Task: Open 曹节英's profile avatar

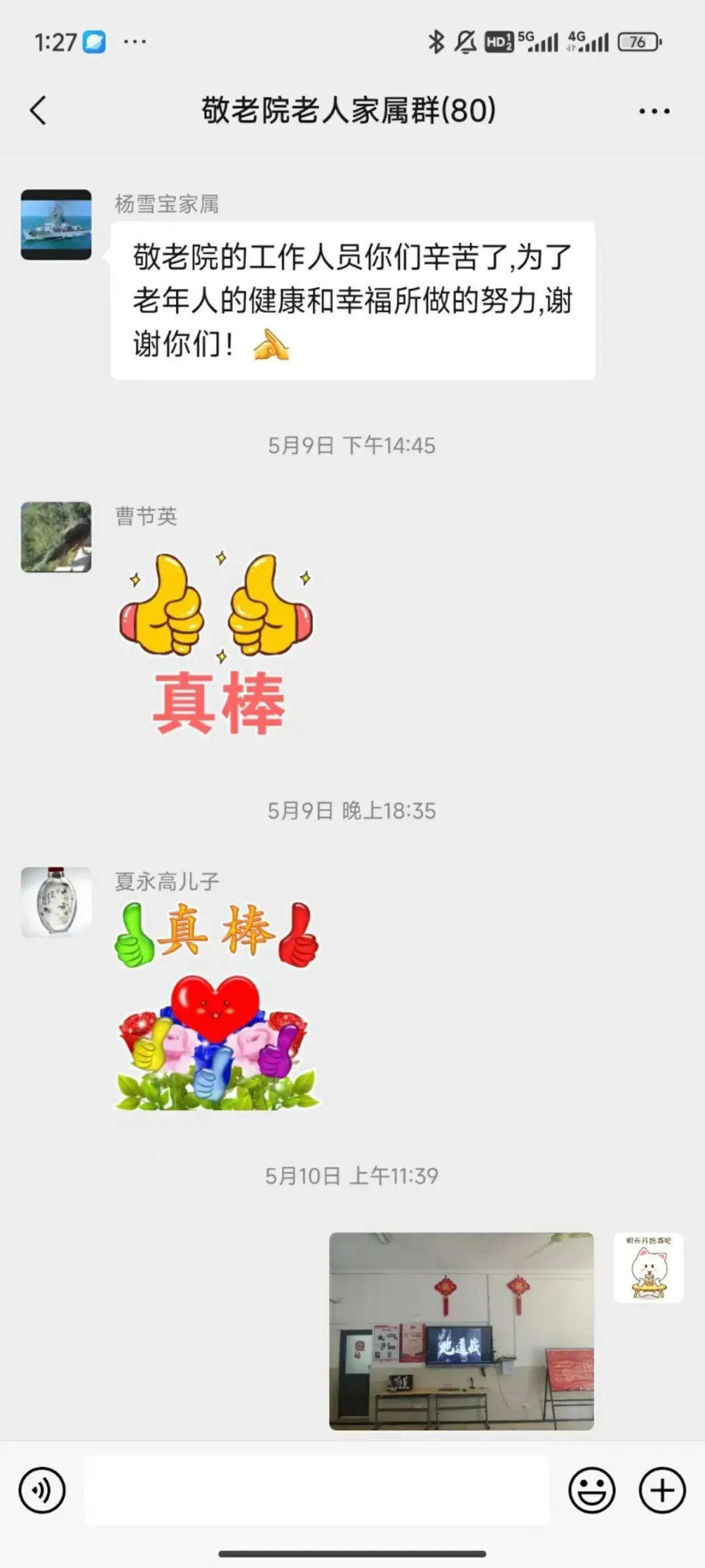Action: coord(56,537)
